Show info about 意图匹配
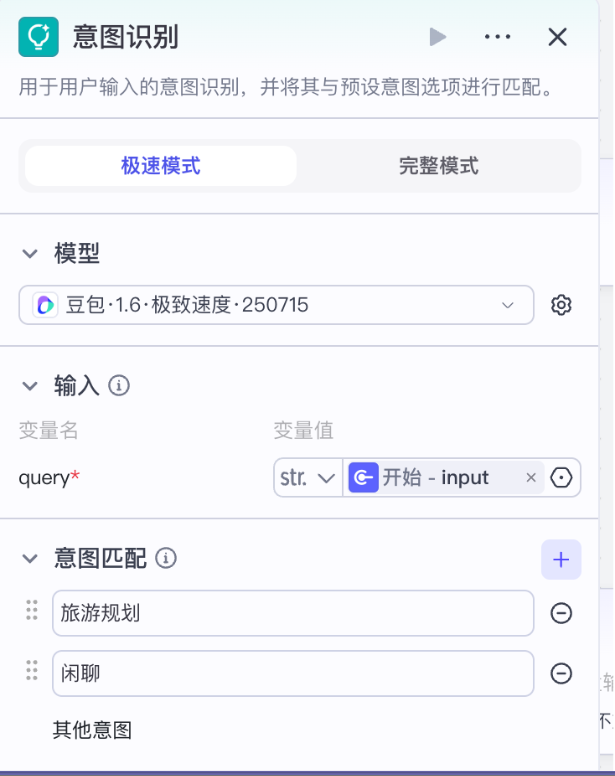615x776 pixels. point(166,558)
